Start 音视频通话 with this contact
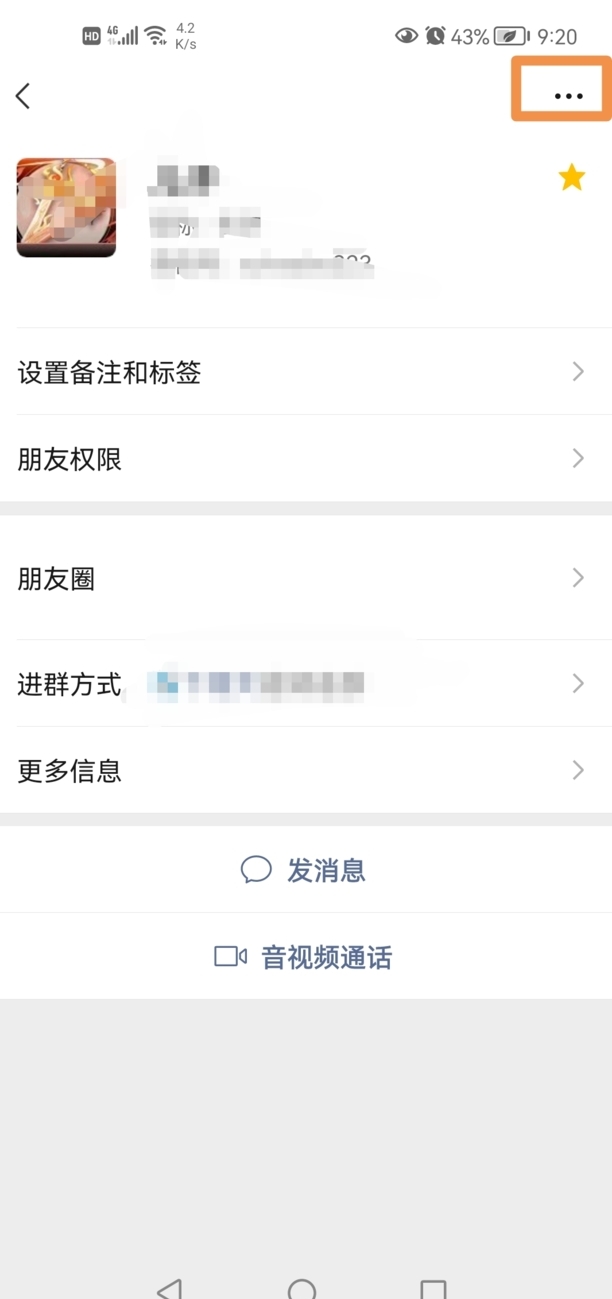This screenshot has width=612, height=1299. point(306,957)
